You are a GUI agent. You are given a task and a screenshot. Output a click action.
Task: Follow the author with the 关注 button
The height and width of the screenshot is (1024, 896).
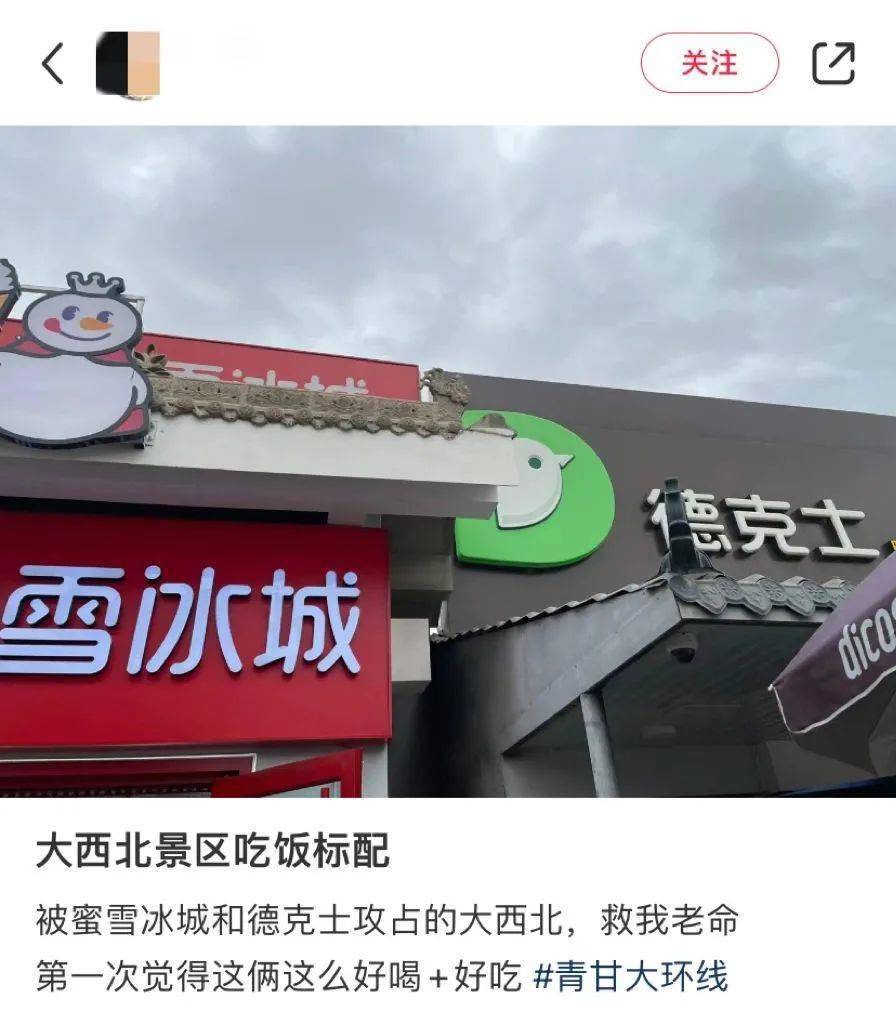[709, 63]
